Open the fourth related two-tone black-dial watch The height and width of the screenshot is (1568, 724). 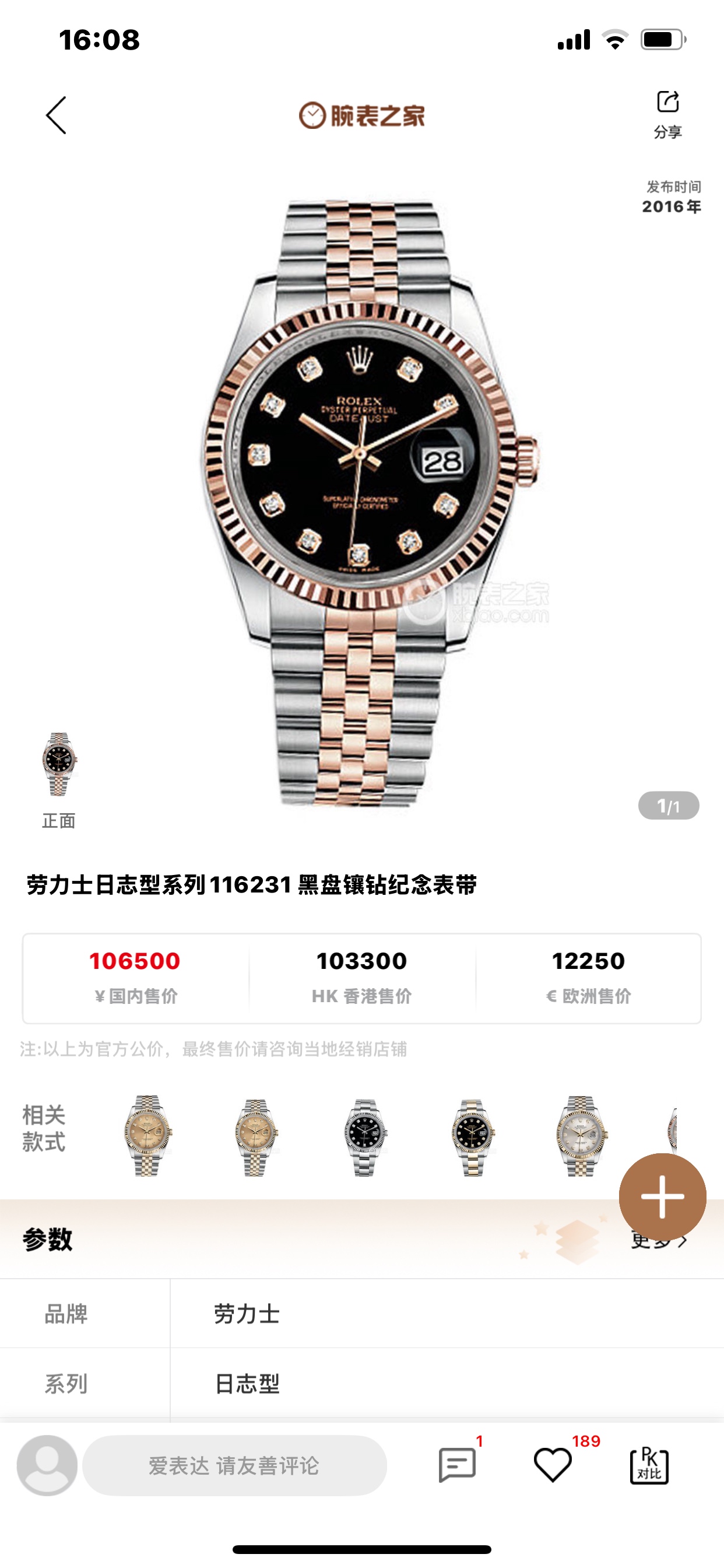point(473,1136)
